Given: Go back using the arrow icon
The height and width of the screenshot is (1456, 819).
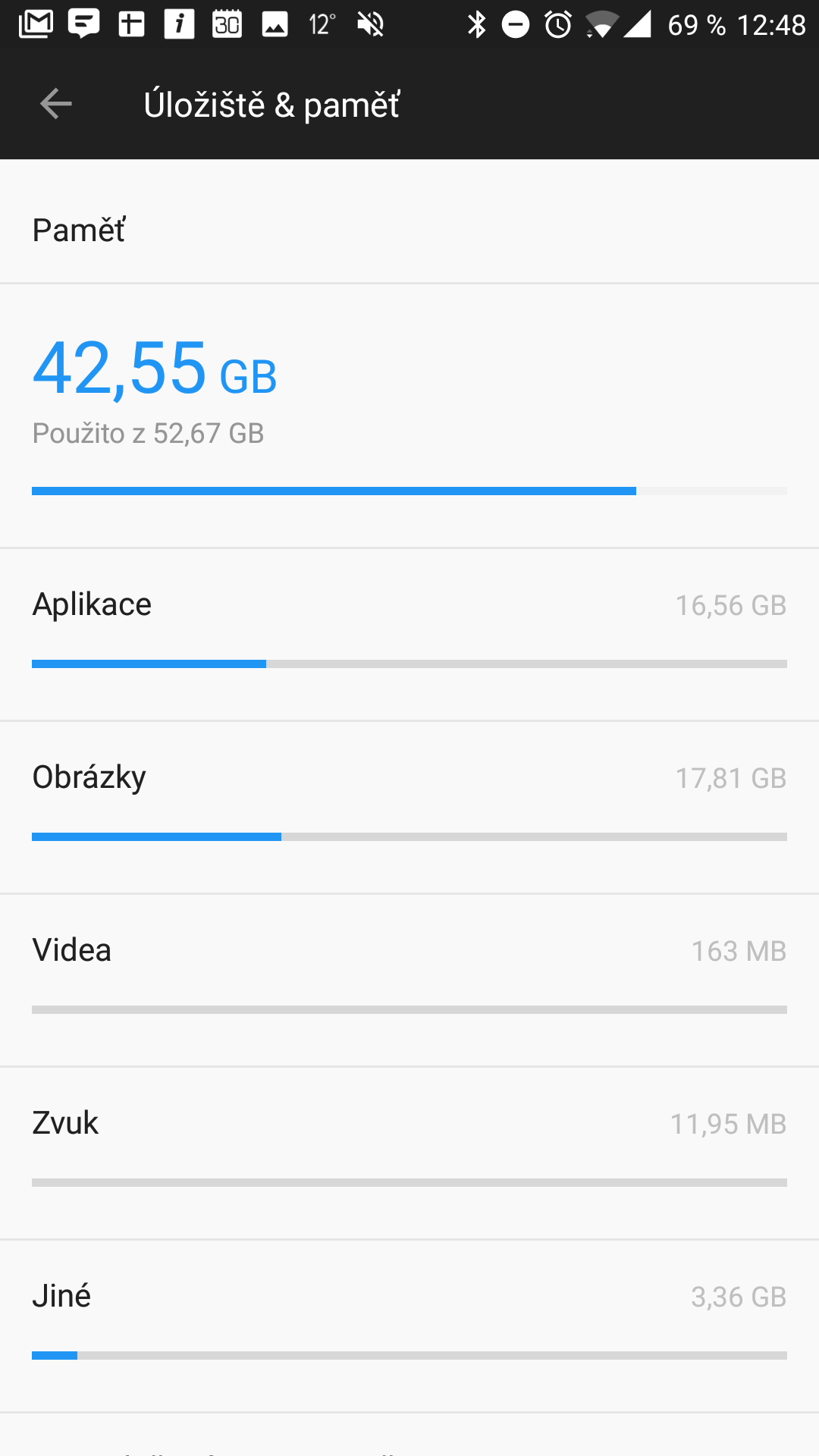Looking at the screenshot, I should tap(55, 104).
